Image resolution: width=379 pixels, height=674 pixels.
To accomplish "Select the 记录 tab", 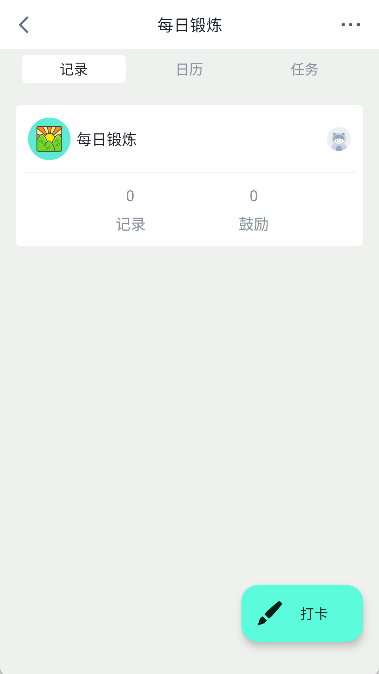I will (x=74, y=69).
